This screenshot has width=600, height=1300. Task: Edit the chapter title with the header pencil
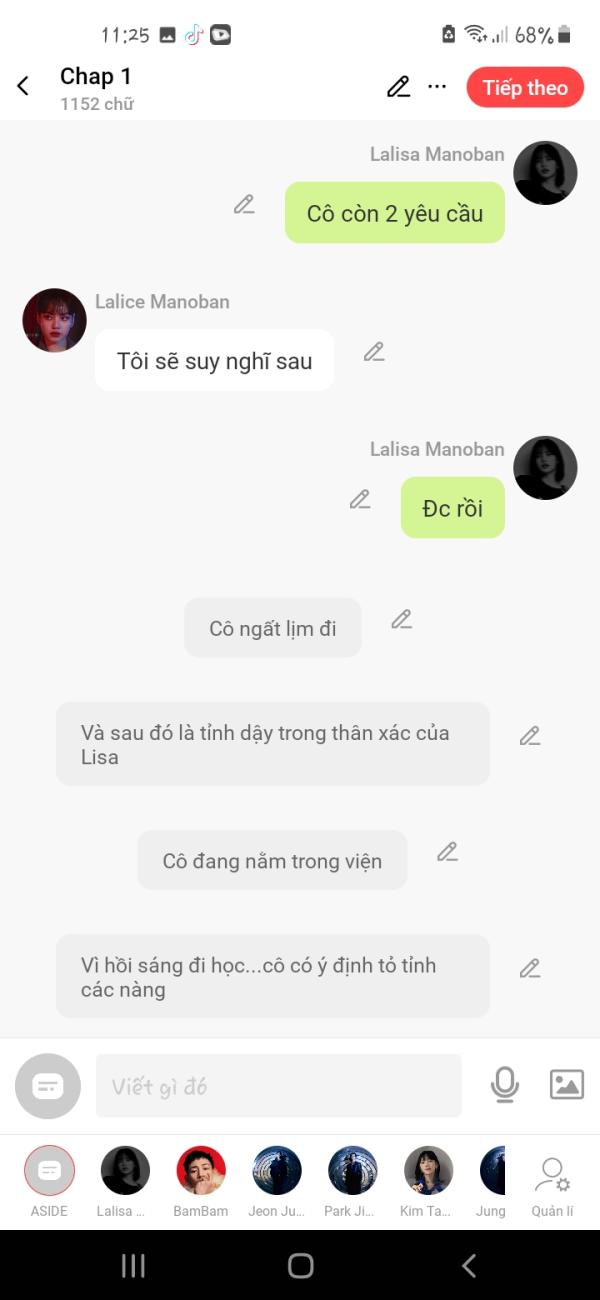coord(398,87)
